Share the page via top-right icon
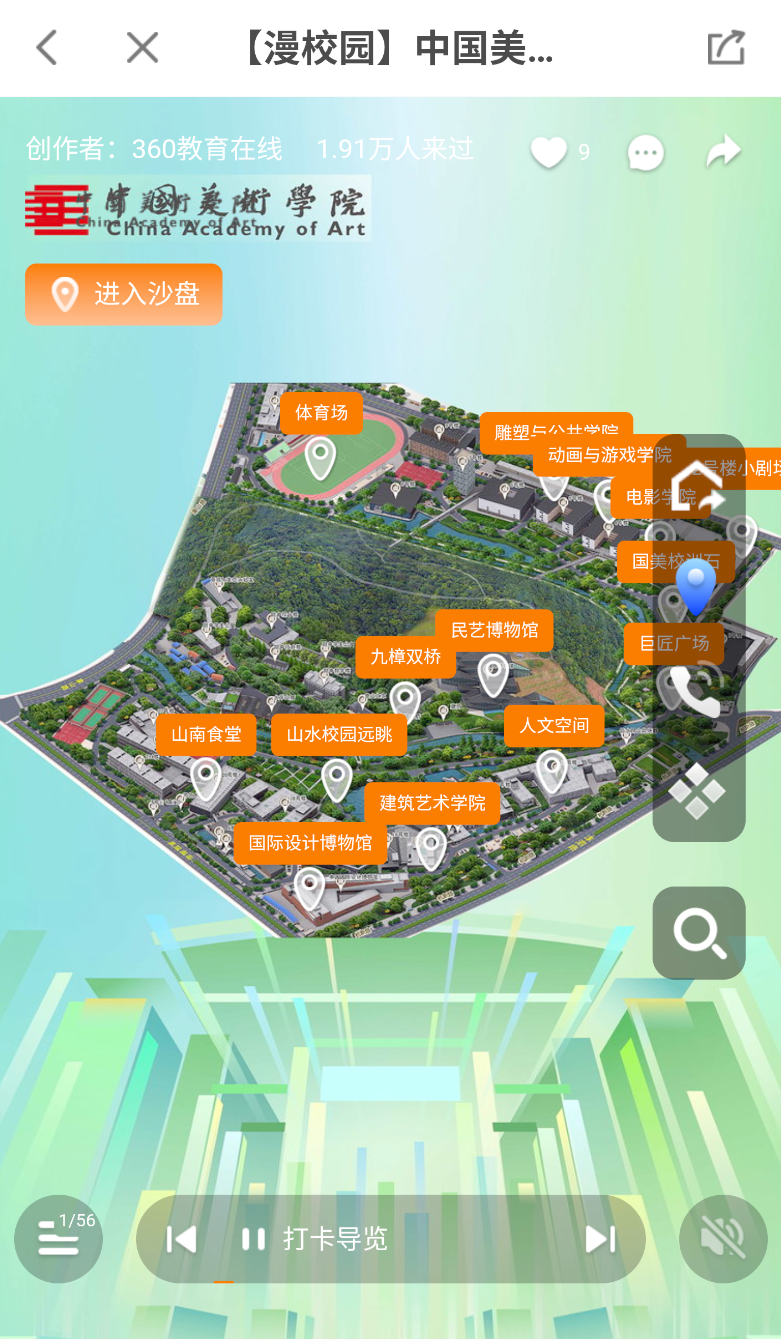The height and width of the screenshot is (1339, 781). (x=726, y=47)
